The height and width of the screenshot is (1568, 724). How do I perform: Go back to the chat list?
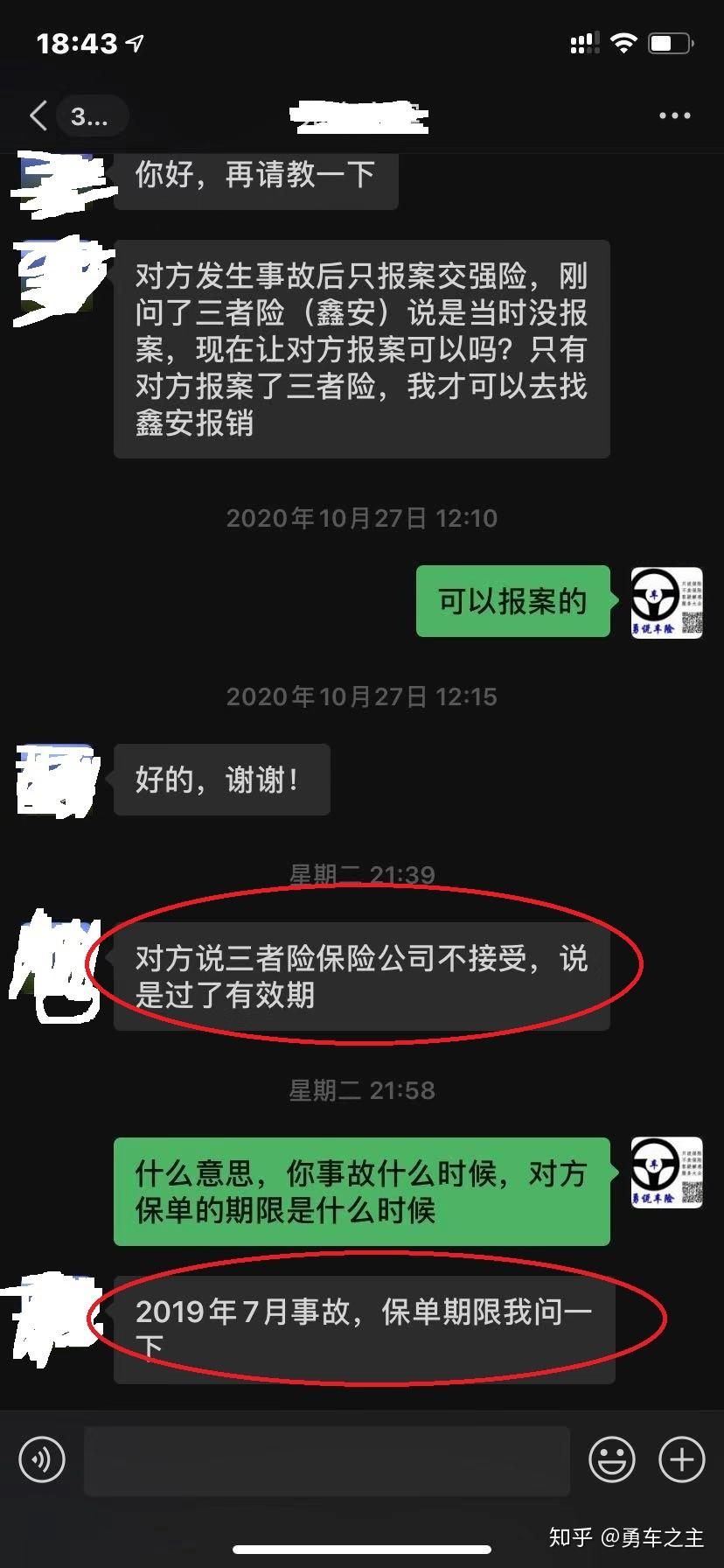pyautogui.click(x=38, y=115)
